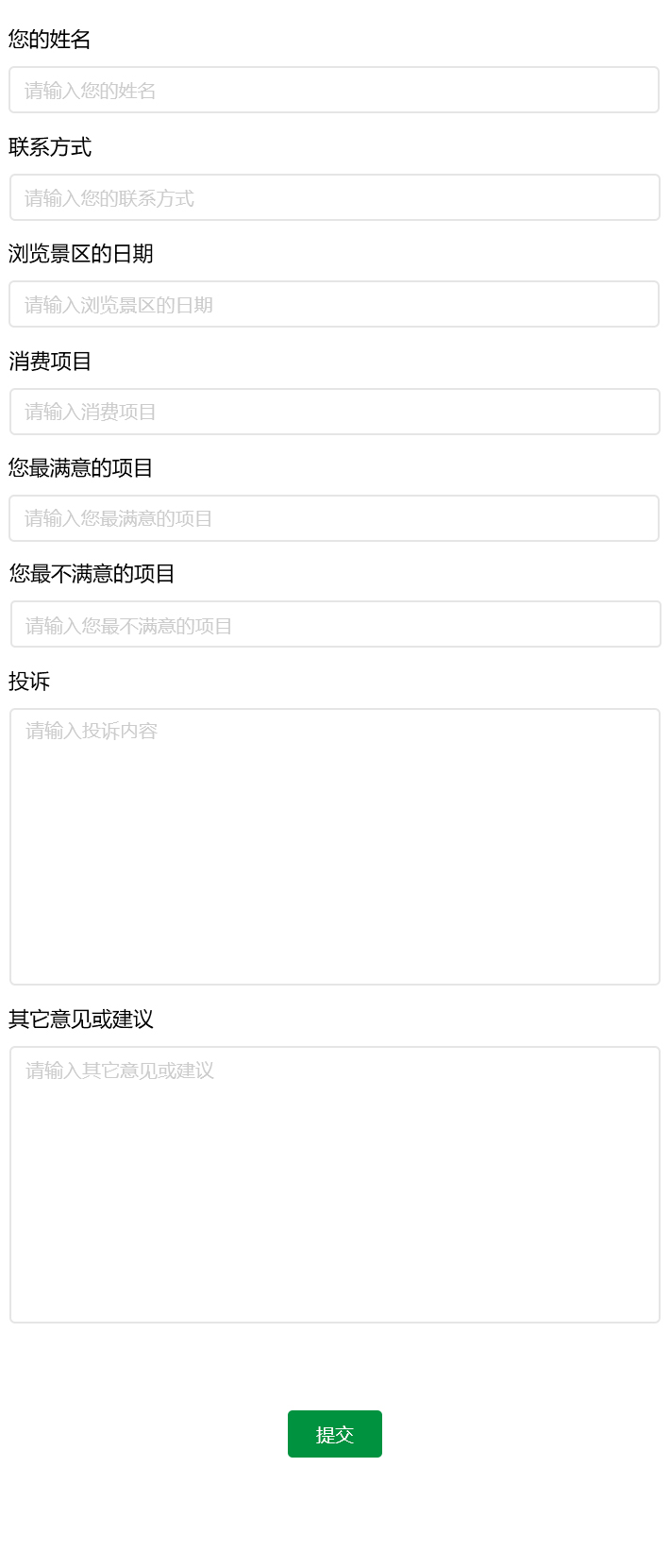The width and height of the screenshot is (670, 1568).
Task: Focus the 联系方式 contact field
Action: (x=334, y=197)
